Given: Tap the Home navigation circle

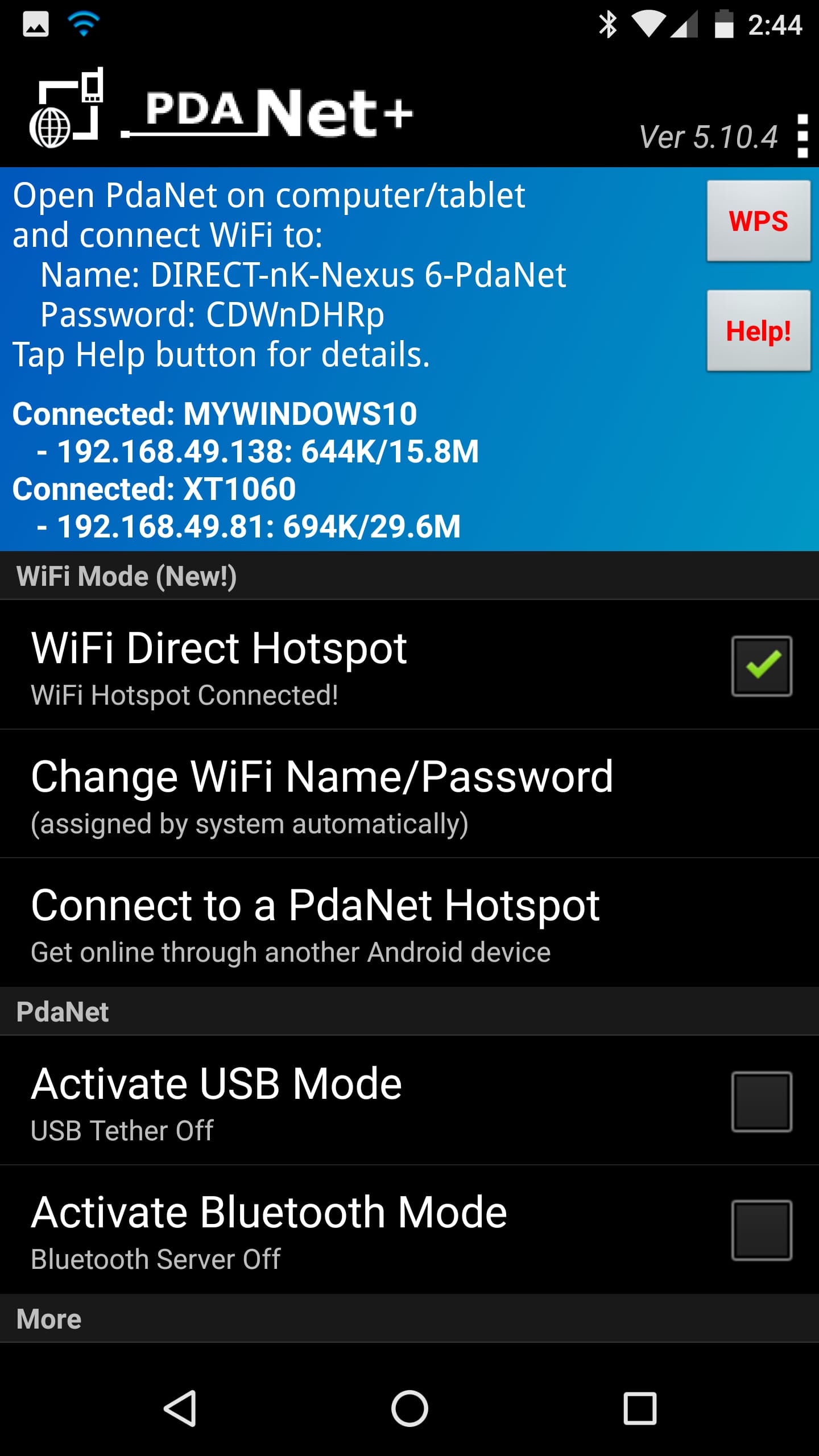Looking at the screenshot, I should click(409, 1405).
